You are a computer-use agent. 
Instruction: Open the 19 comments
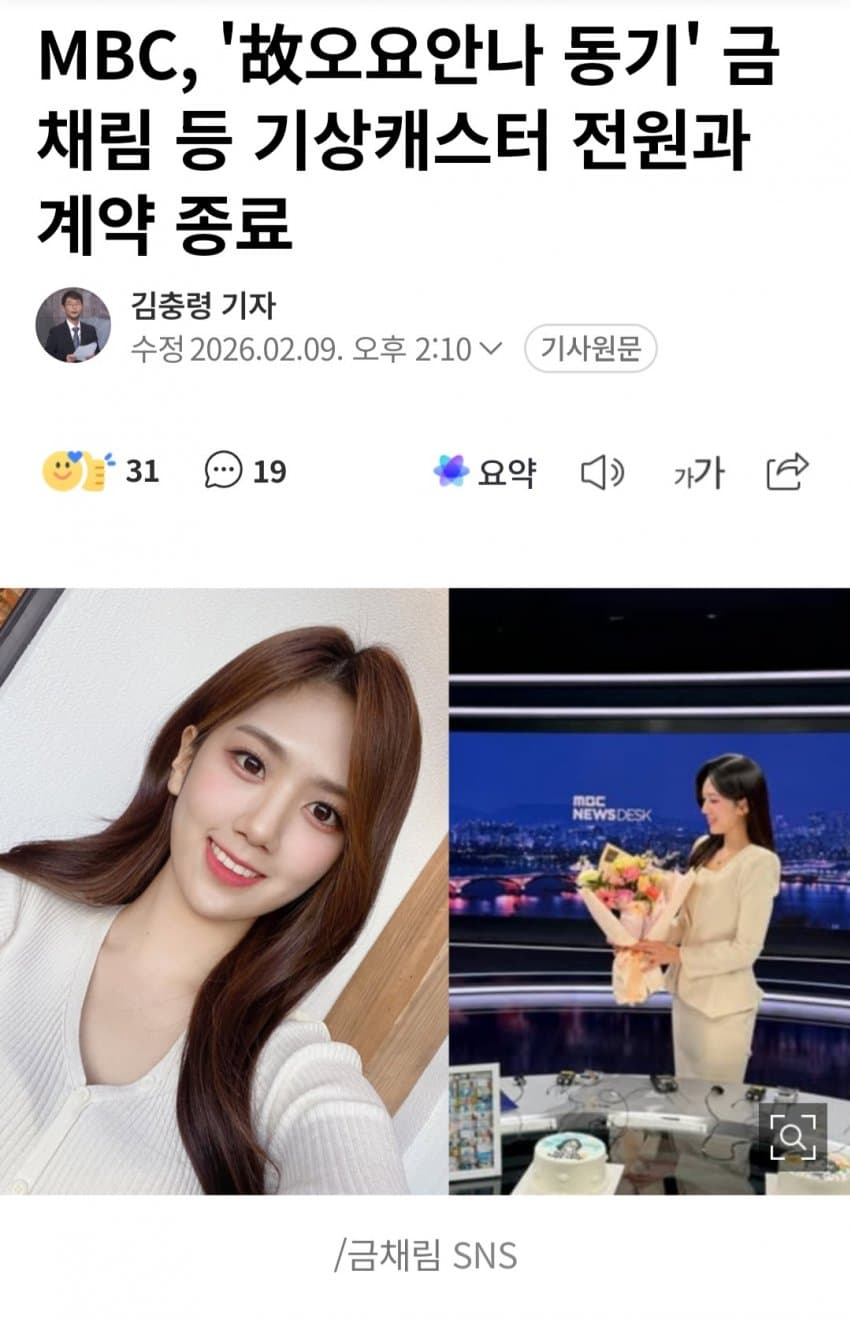point(246,471)
